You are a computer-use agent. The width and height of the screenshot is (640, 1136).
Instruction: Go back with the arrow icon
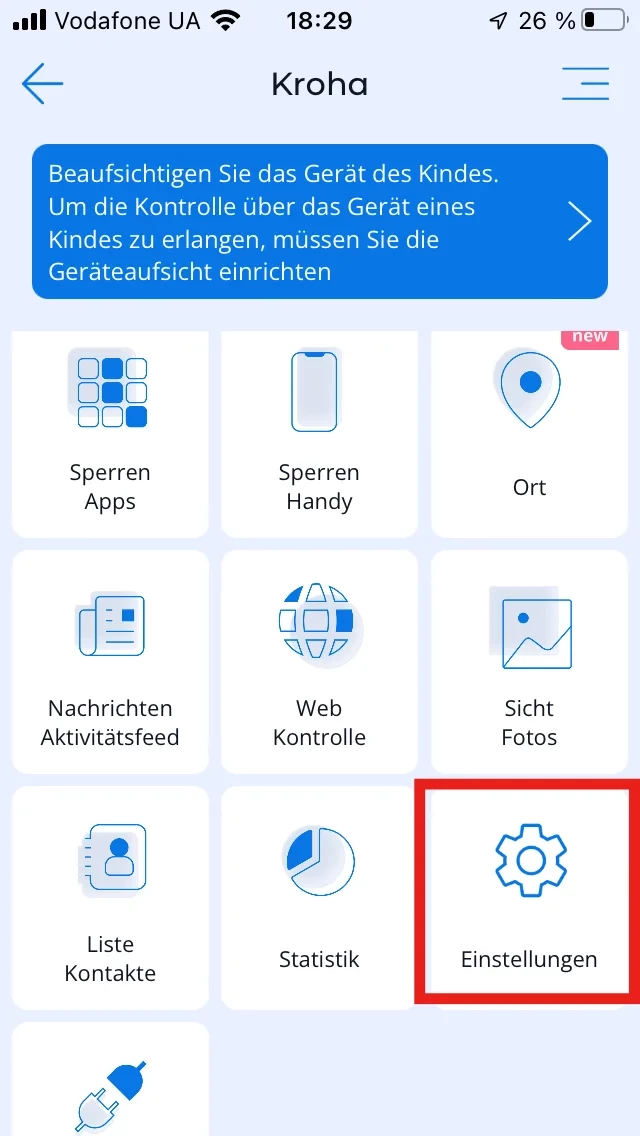[42, 84]
